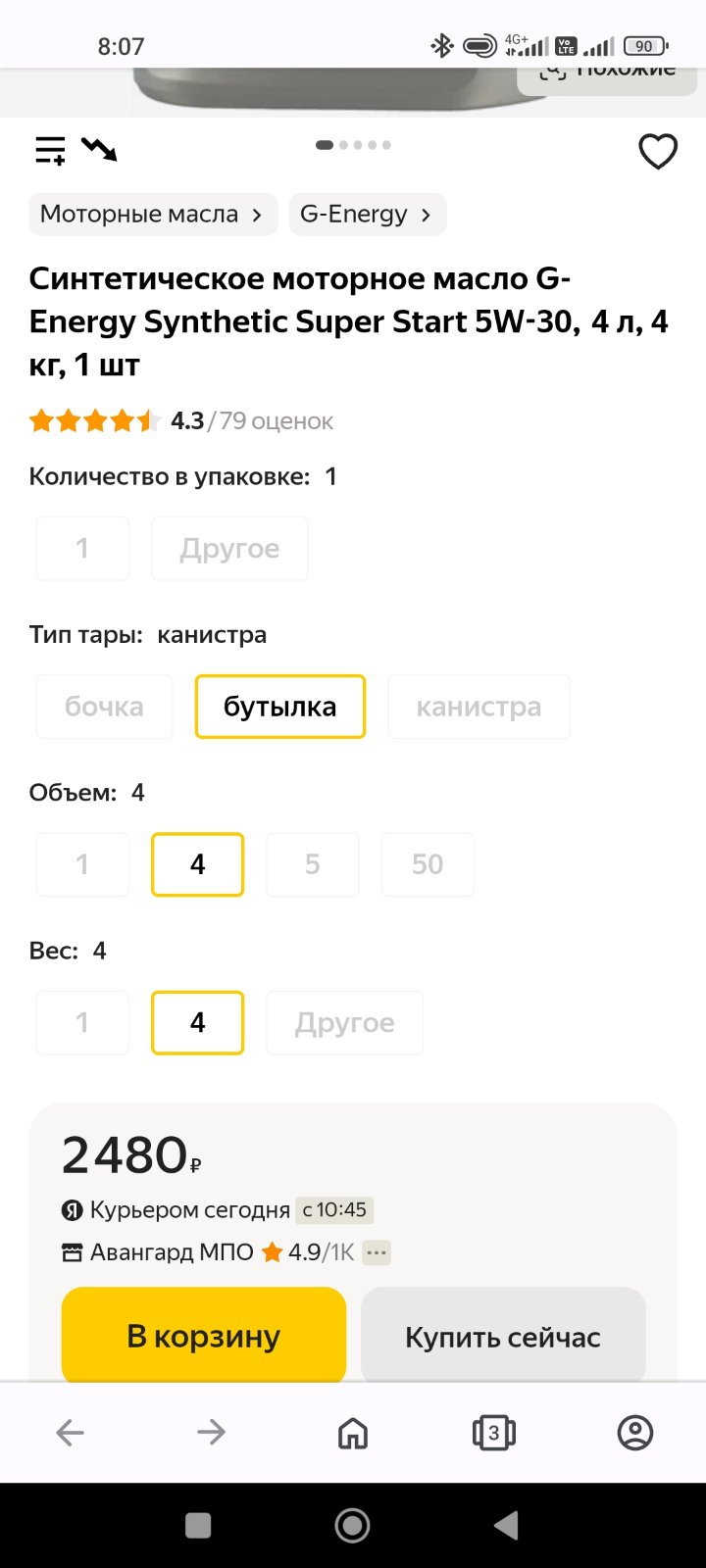Open the 79 оценок ratings

pyautogui.click(x=276, y=421)
